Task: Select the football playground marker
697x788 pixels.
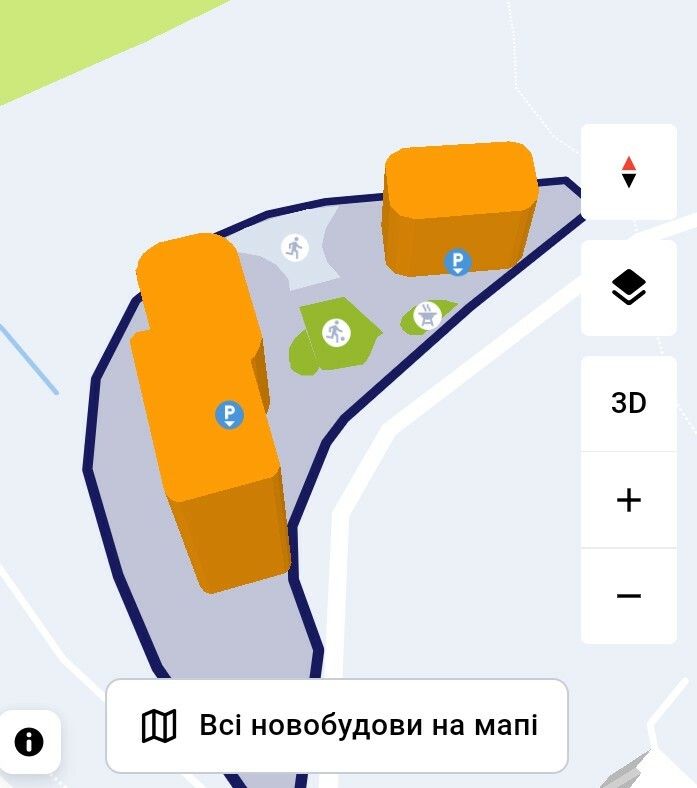Action: tap(336, 331)
